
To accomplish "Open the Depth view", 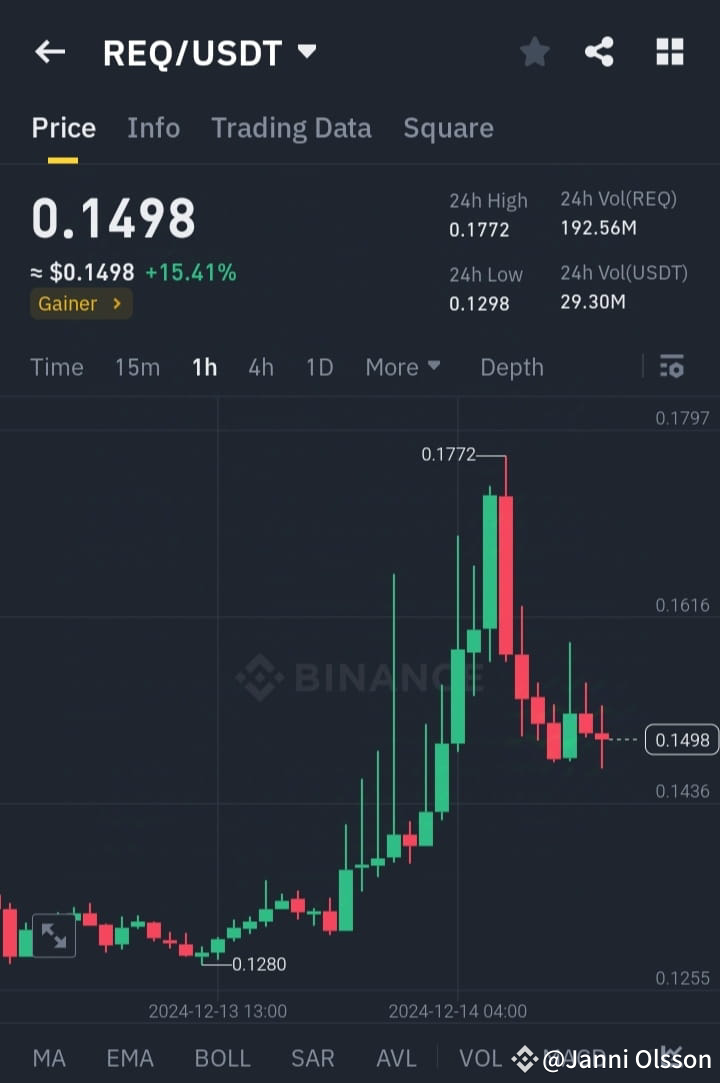I will (x=511, y=367).
